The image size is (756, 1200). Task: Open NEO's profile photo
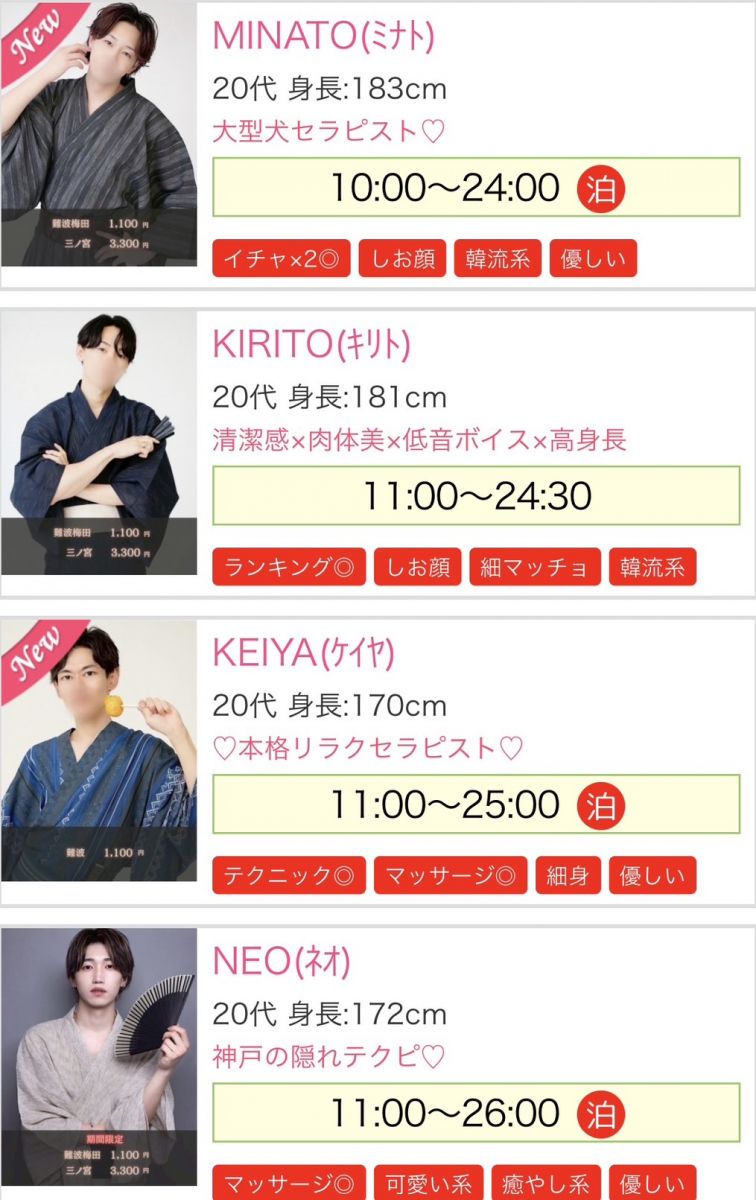click(98, 1058)
